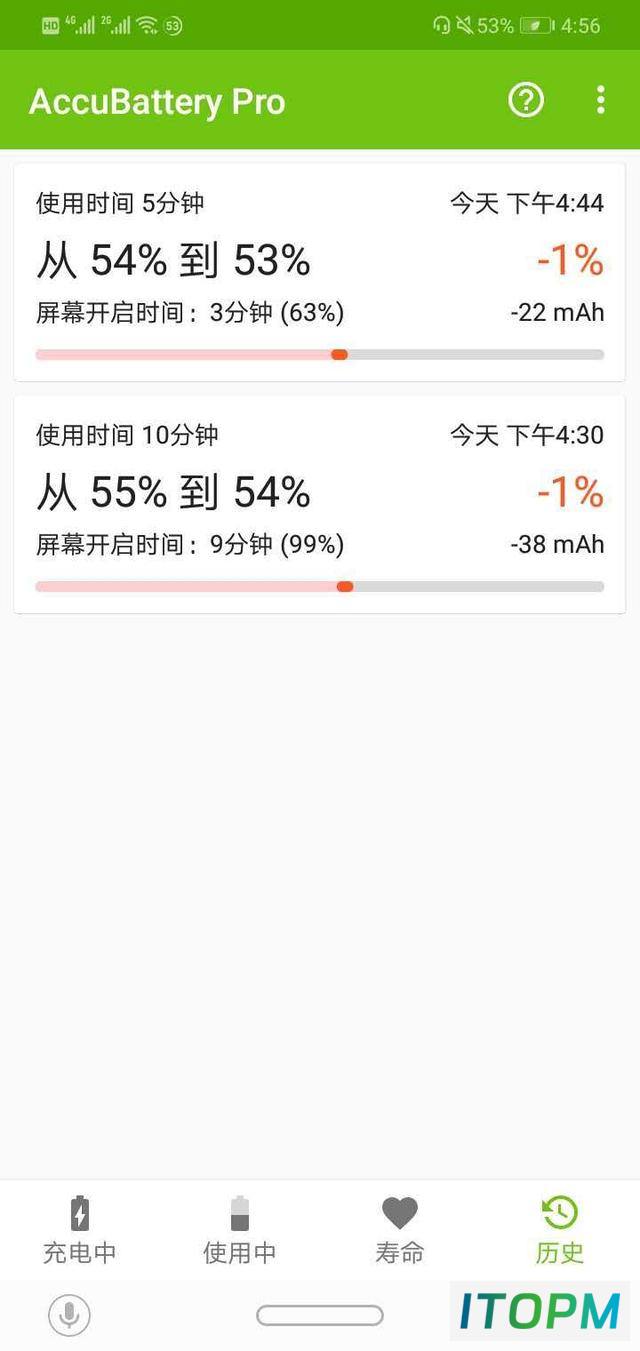640x1351 pixels.
Task: Switch to the 寿命 tab
Action: [x=400, y=1230]
